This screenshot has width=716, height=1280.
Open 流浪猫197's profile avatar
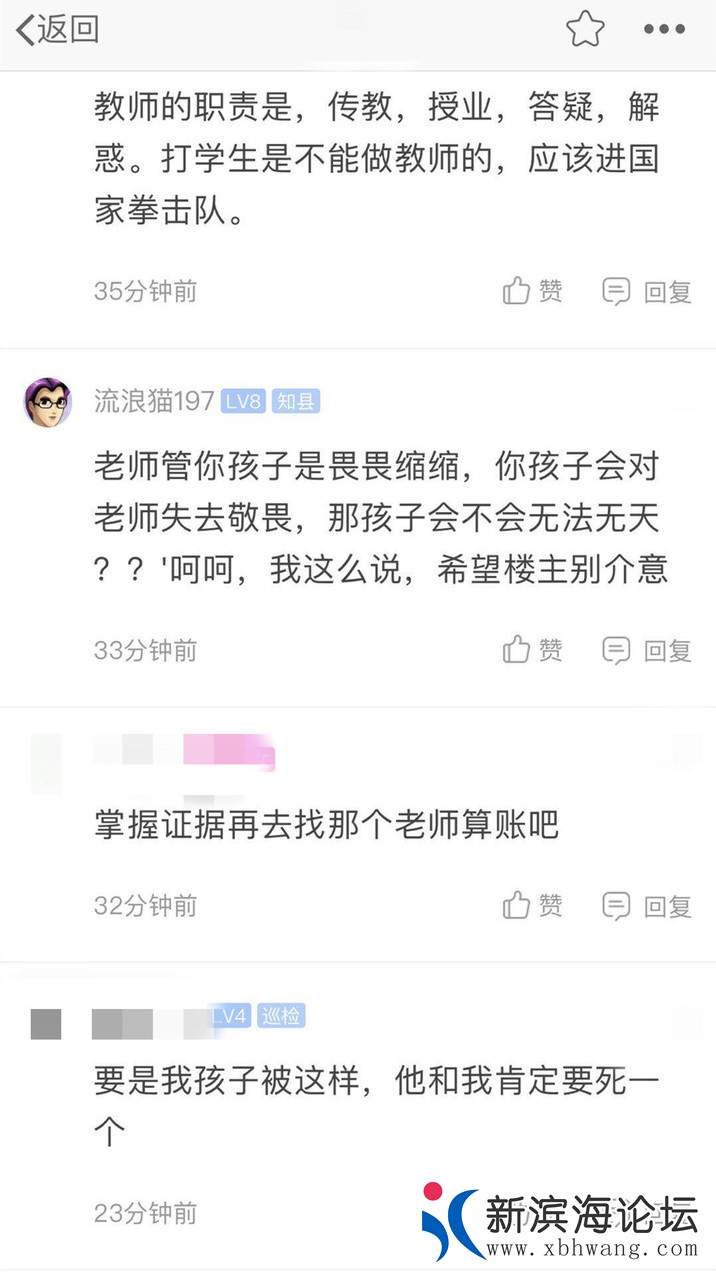47,402
